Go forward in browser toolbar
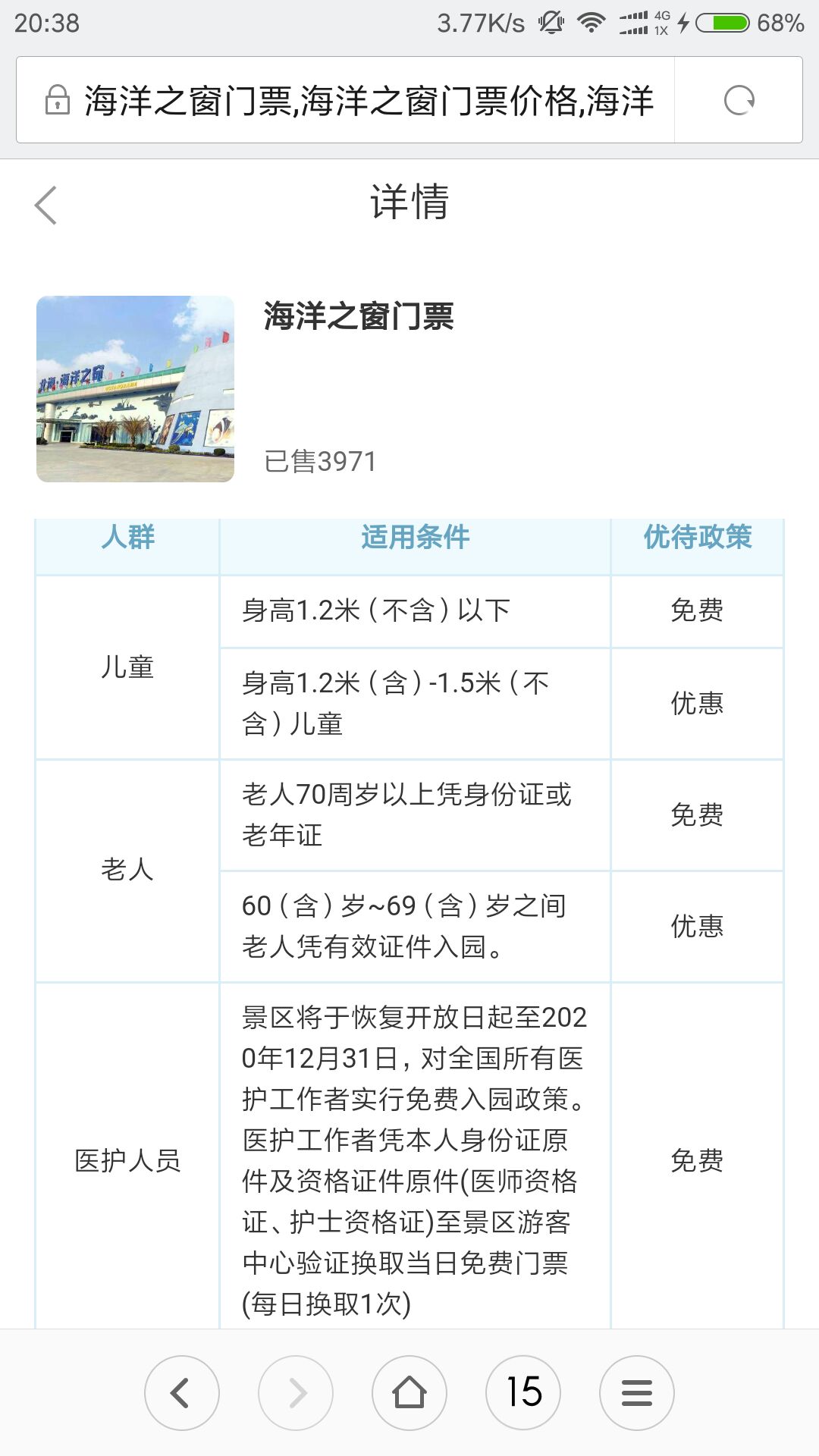The height and width of the screenshot is (1456, 819). point(296,1393)
